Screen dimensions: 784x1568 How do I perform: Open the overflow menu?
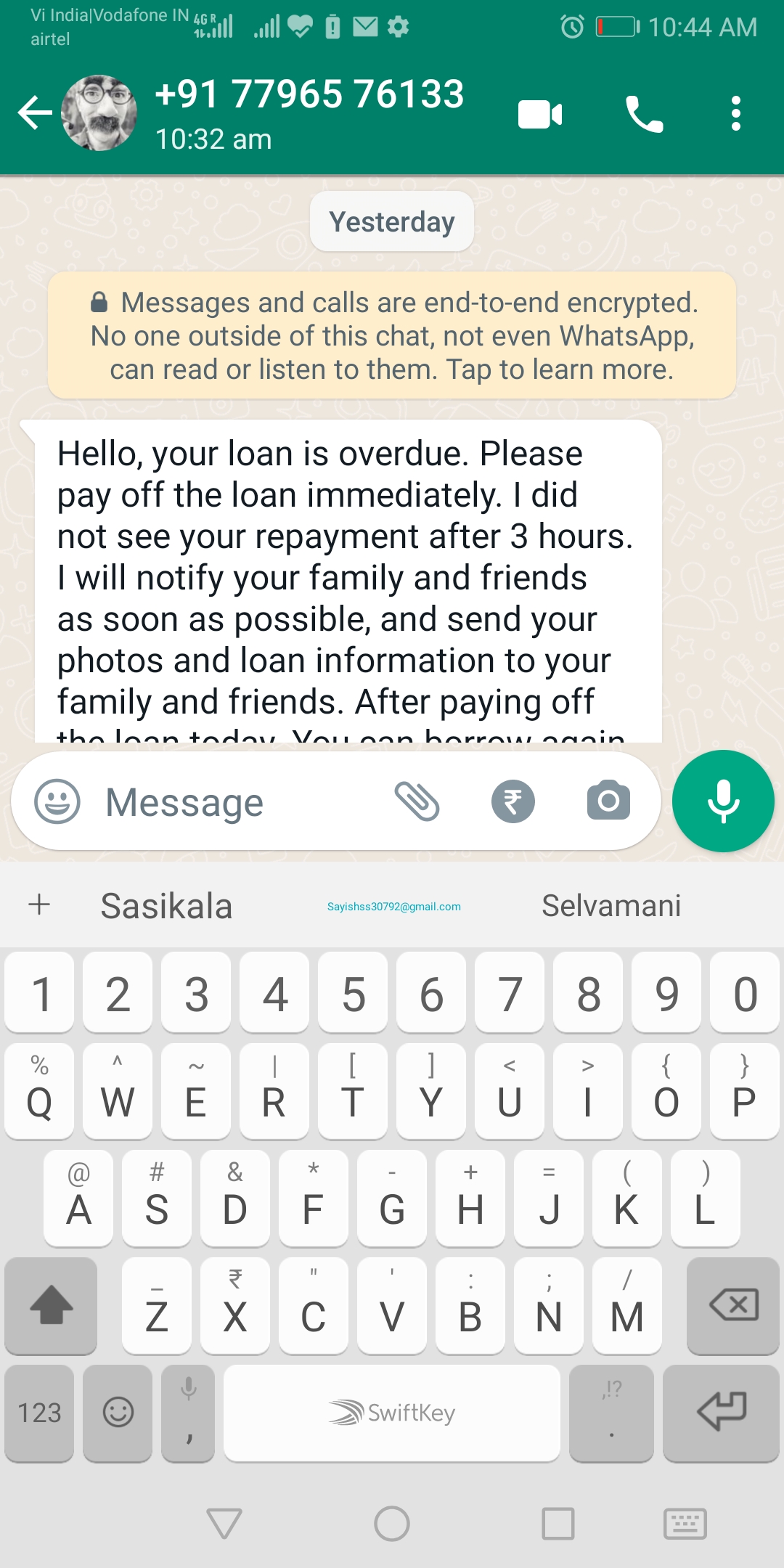click(x=735, y=115)
